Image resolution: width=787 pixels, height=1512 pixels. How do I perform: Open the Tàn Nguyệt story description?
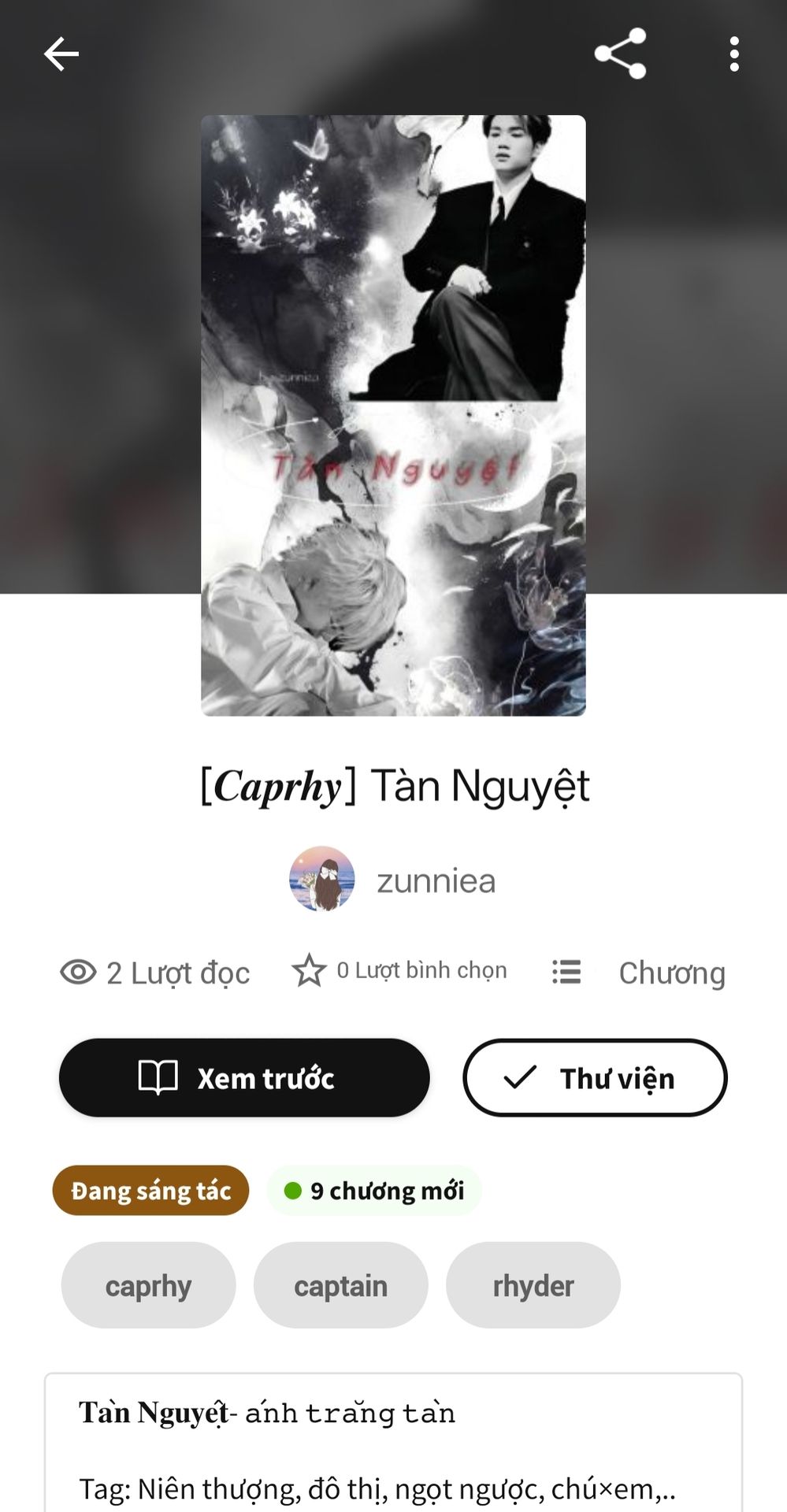(x=392, y=1449)
